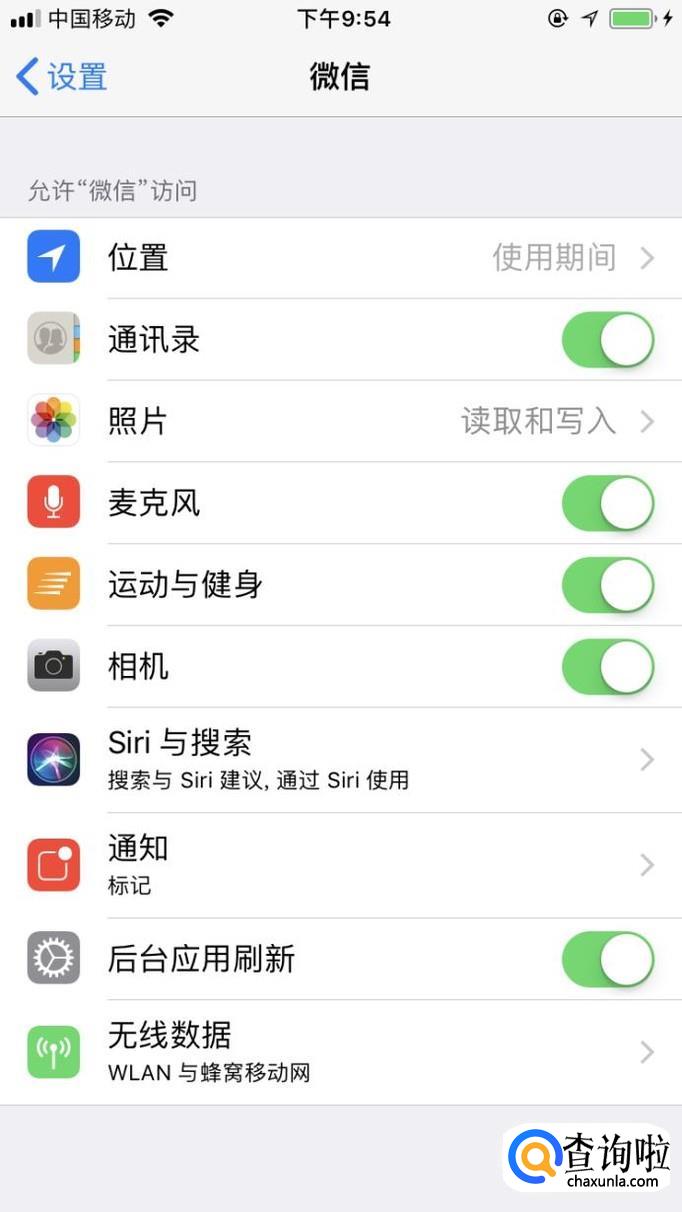Open Siri 与搜索 settings
The height and width of the screenshot is (1212, 682).
coord(340,759)
